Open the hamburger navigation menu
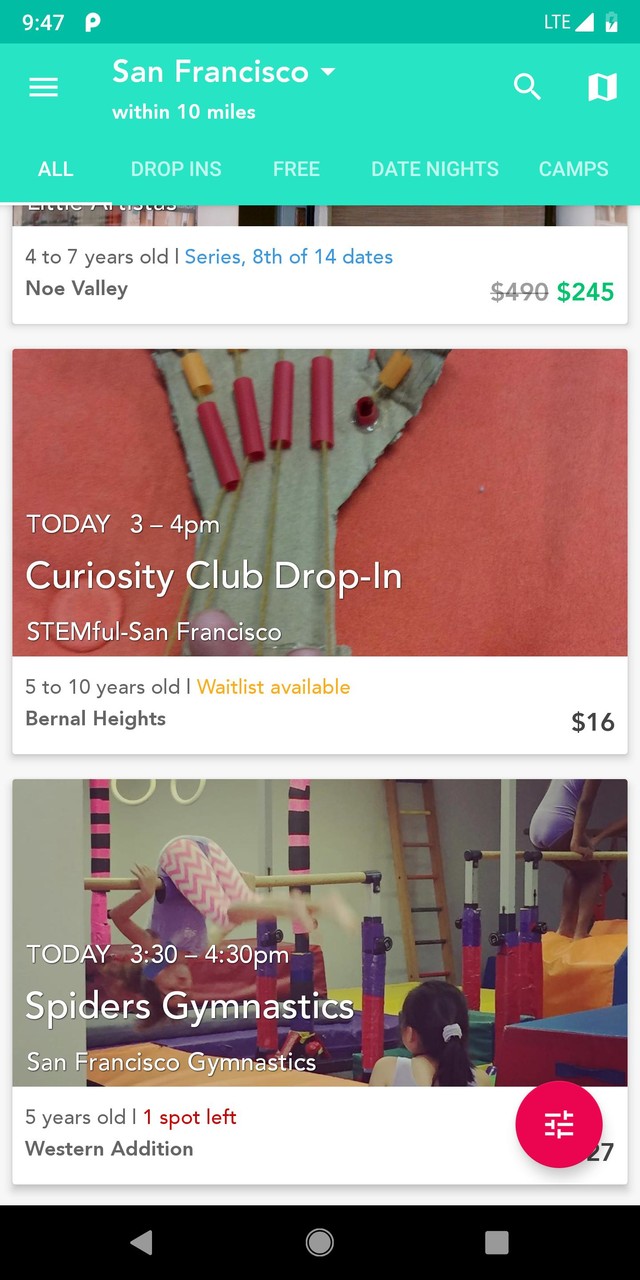 pyautogui.click(x=44, y=88)
